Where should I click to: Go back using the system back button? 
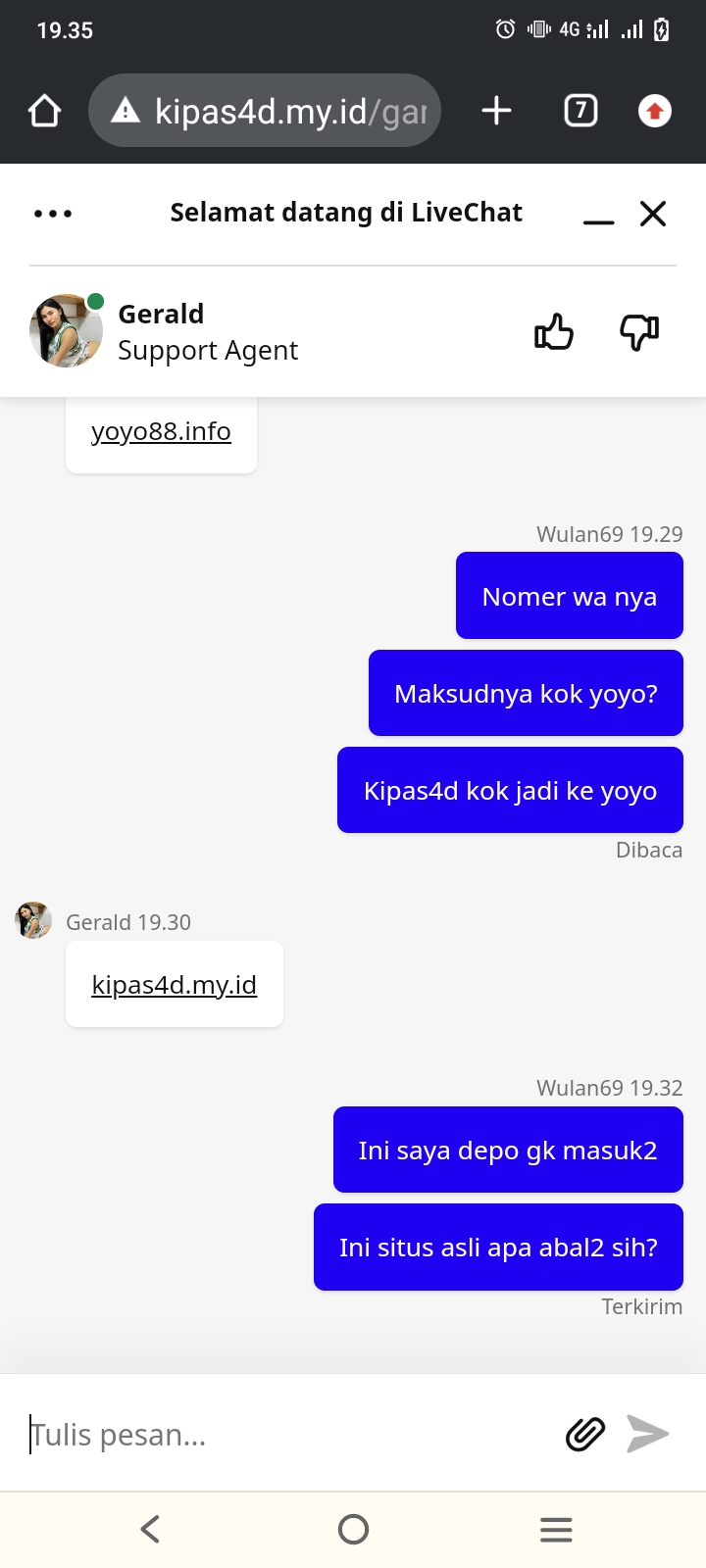tap(150, 1529)
